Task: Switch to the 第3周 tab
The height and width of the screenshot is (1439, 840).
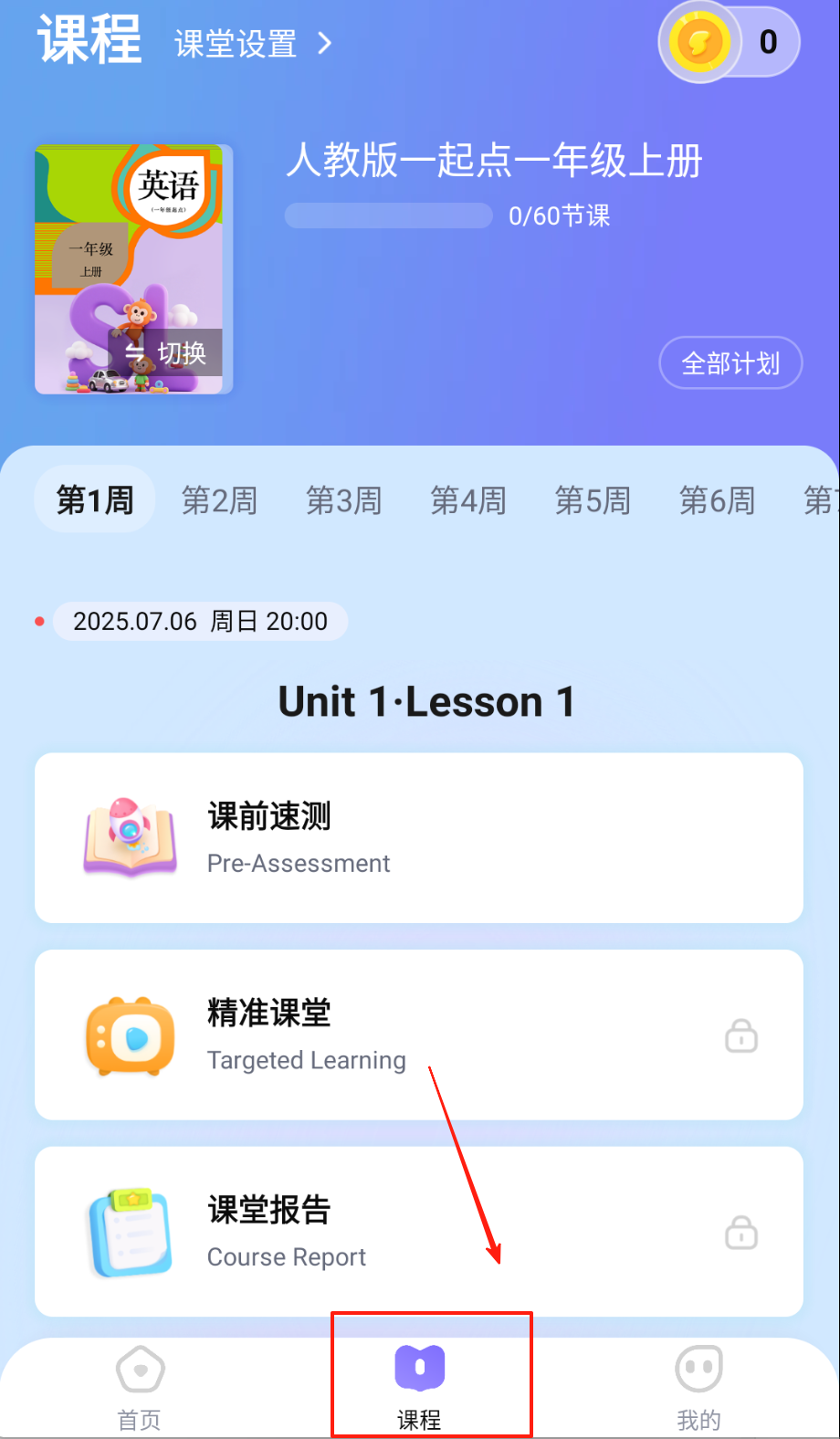Action: pos(343,500)
